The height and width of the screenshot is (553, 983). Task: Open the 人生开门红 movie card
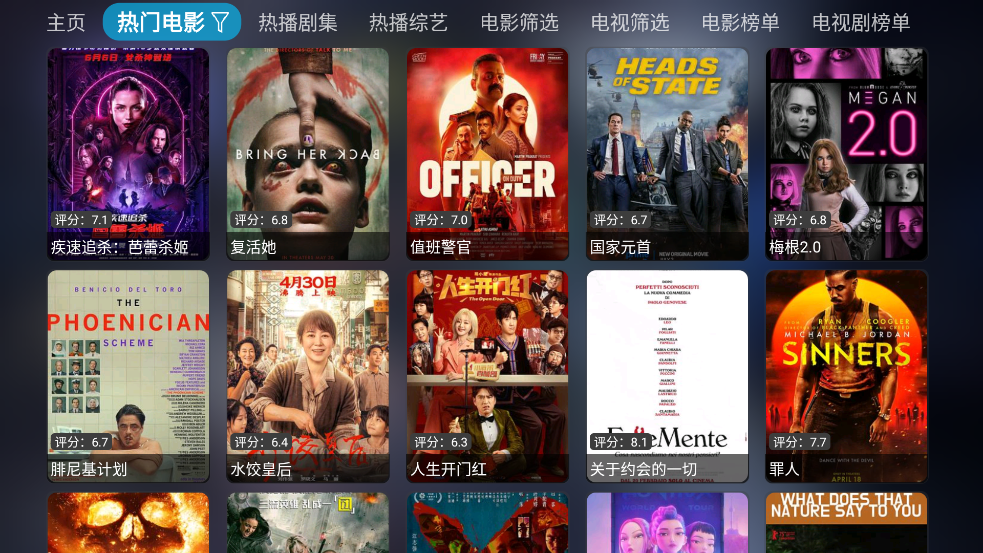click(x=487, y=372)
